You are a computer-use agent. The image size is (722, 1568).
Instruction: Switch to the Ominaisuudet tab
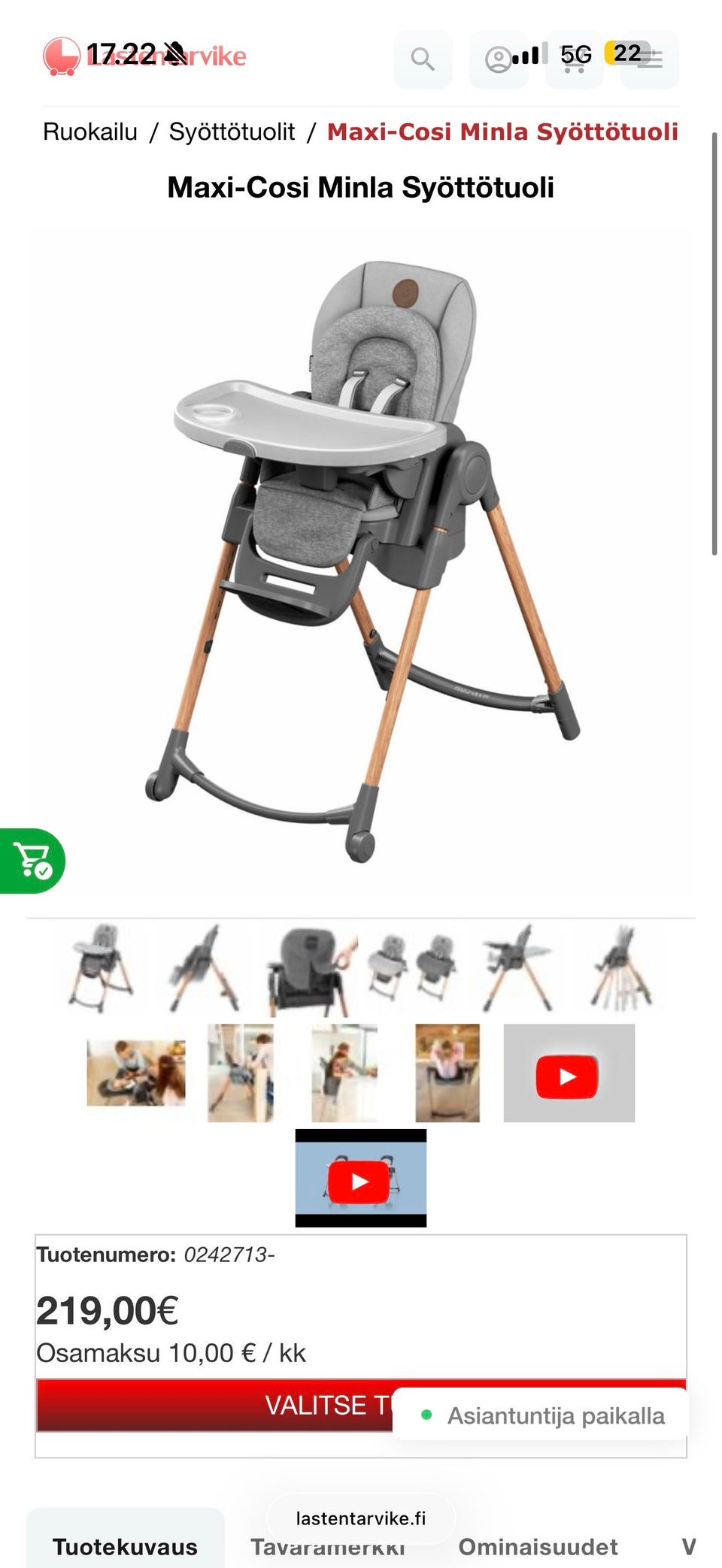tap(538, 1547)
